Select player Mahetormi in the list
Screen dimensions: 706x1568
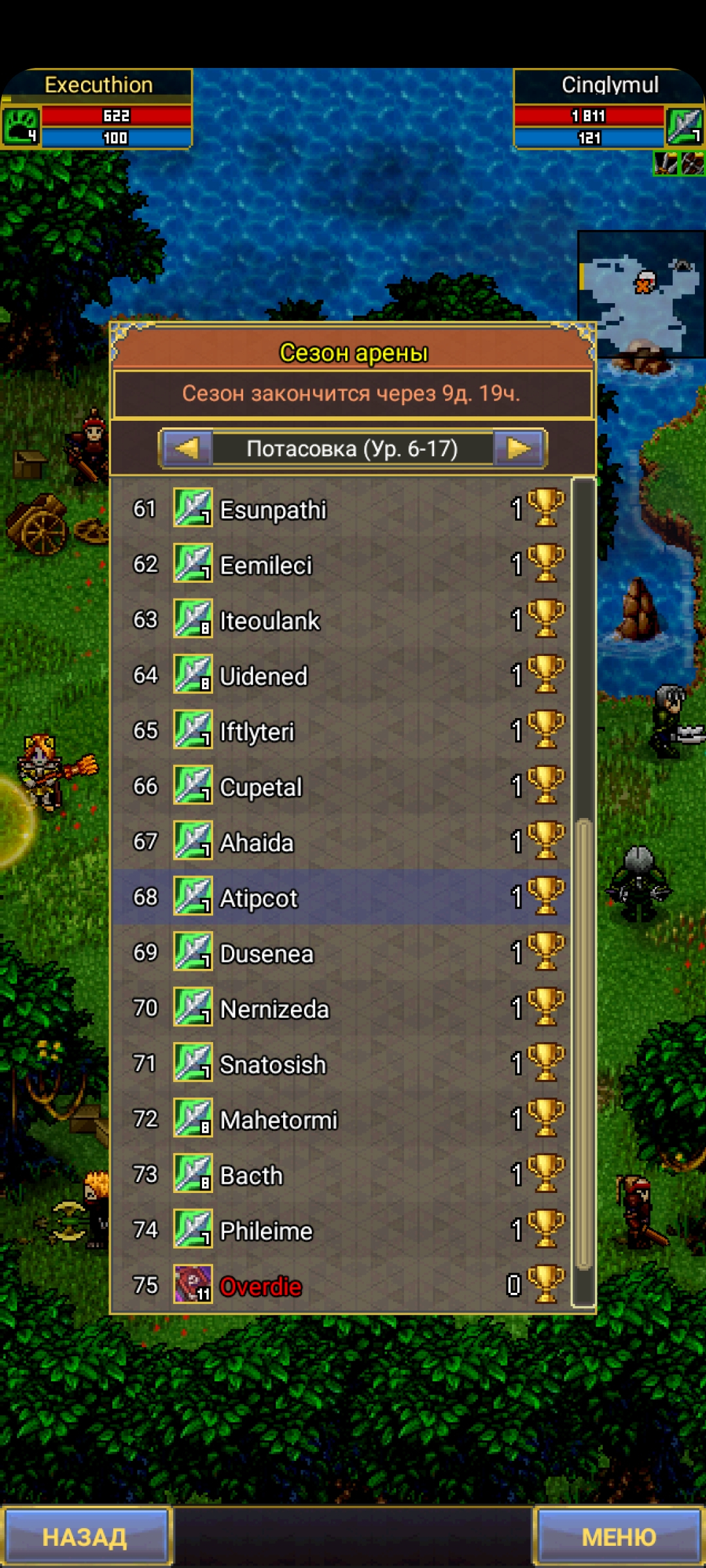point(341,1119)
